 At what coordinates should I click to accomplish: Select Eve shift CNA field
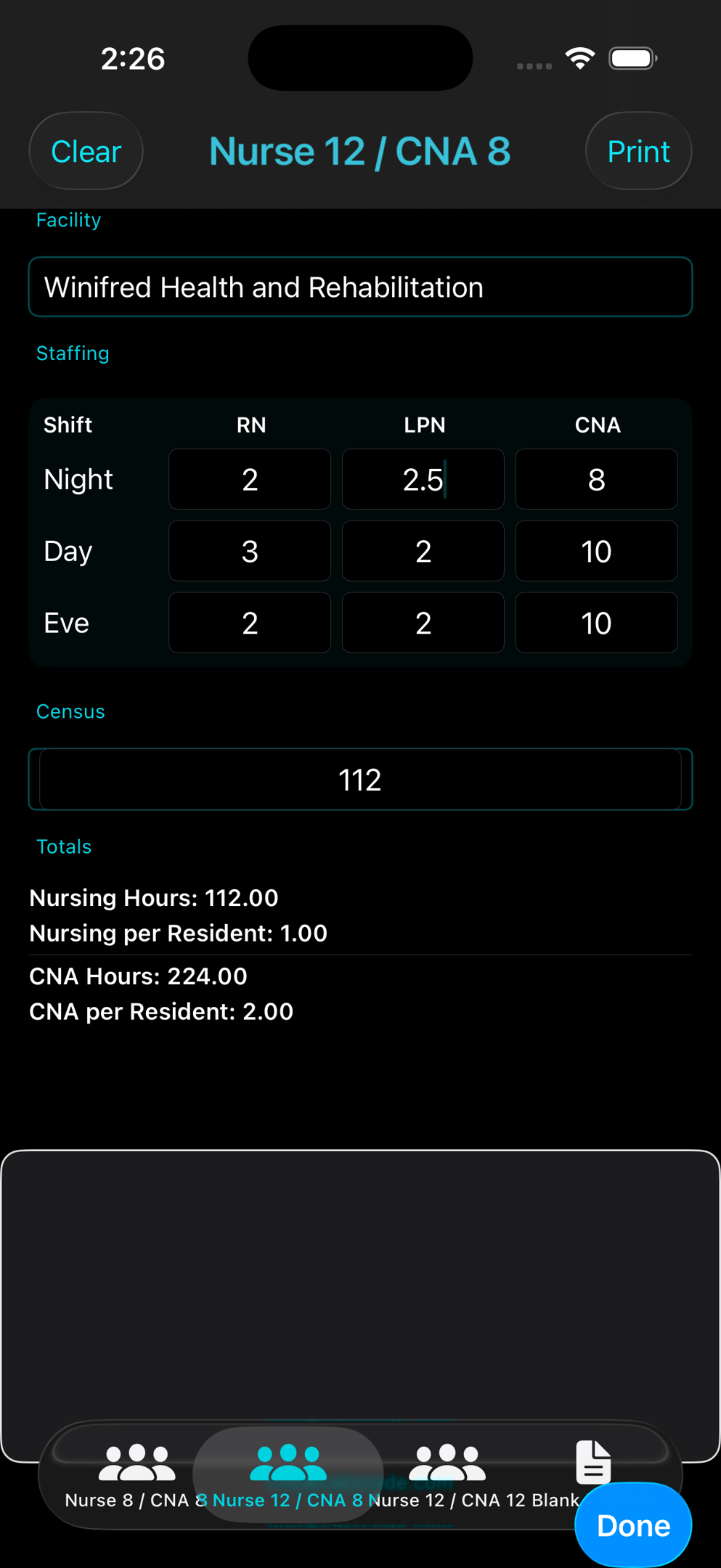click(x=596, y=623)
